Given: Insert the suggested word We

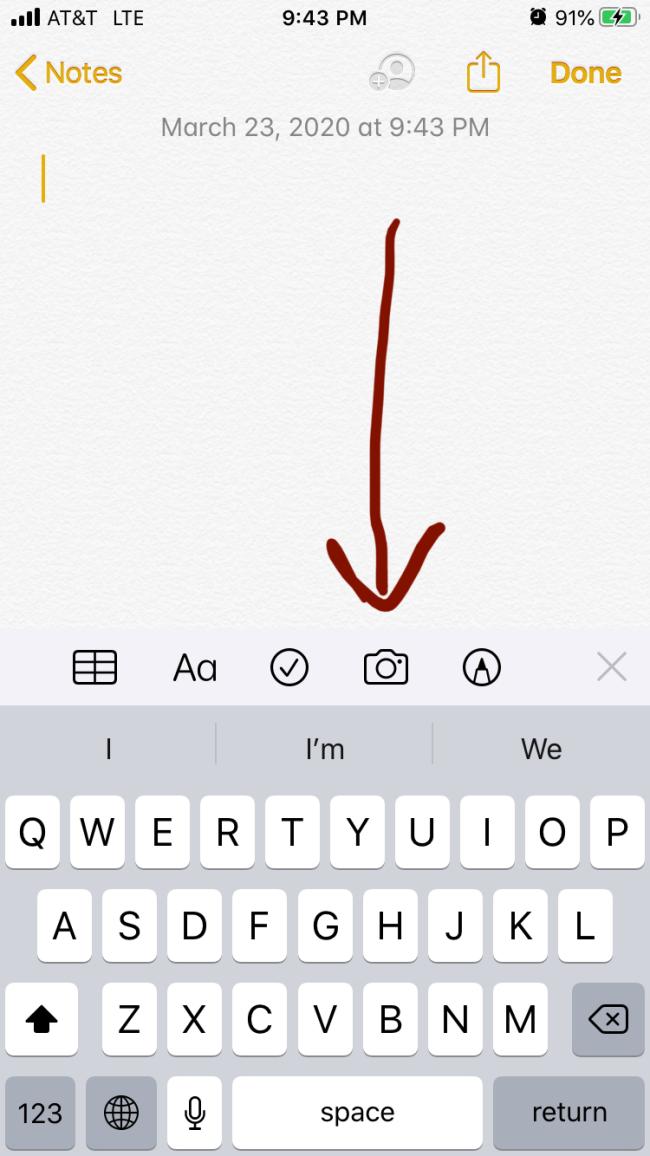Looking at the screenshot, I should pos(541,749).
